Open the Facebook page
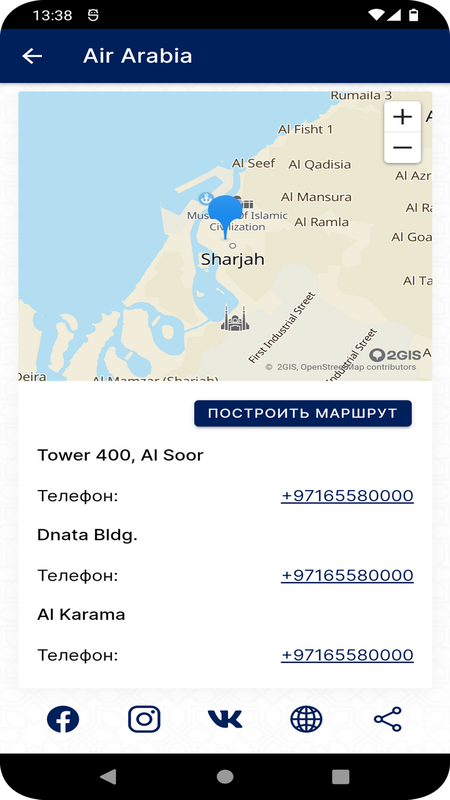 (x=63, y=719)
